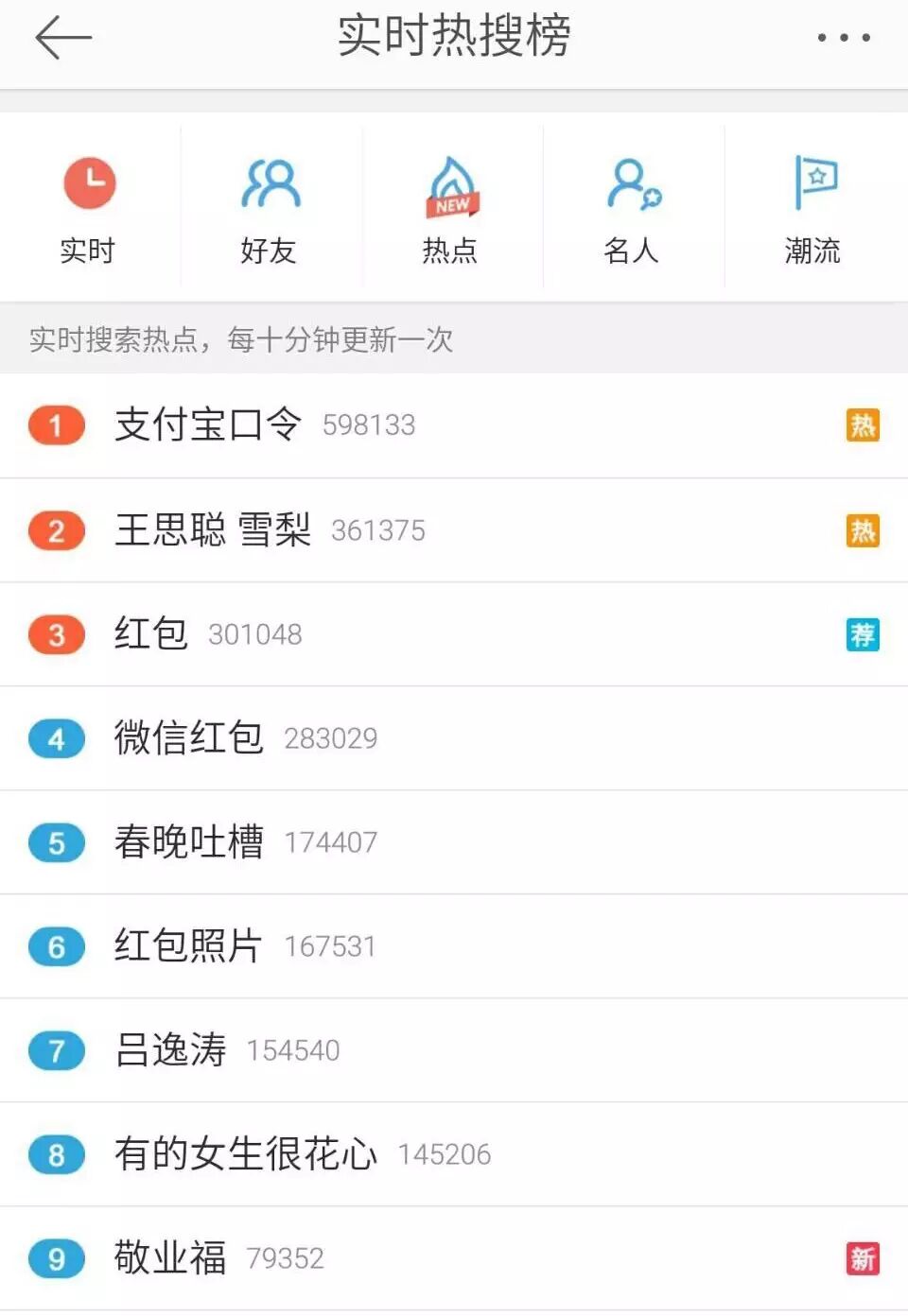Open the three-dot overflow menu
This screenshot has width=908, height=1316.
(843, 38)
